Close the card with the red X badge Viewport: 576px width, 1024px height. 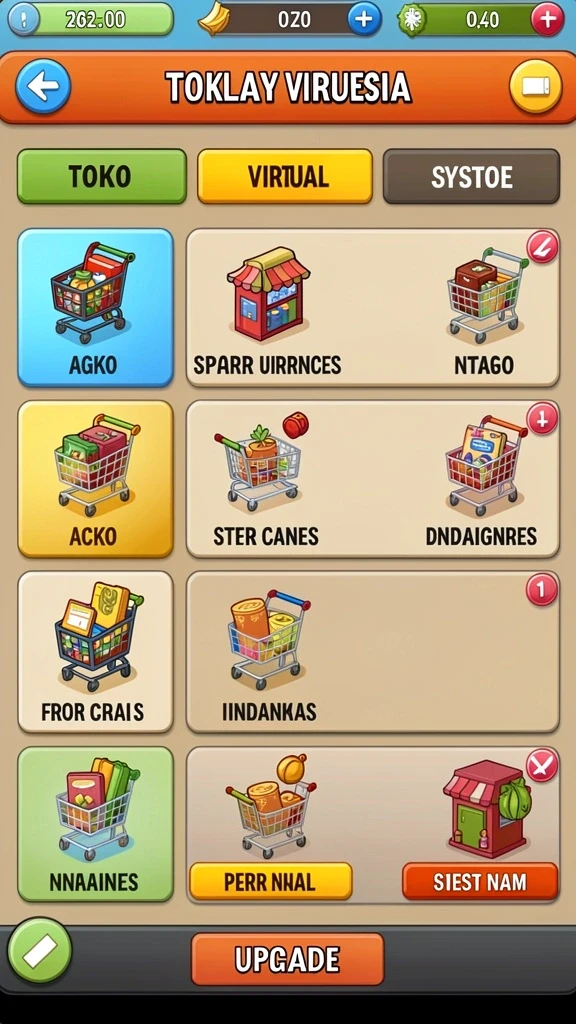click(543, 764)
